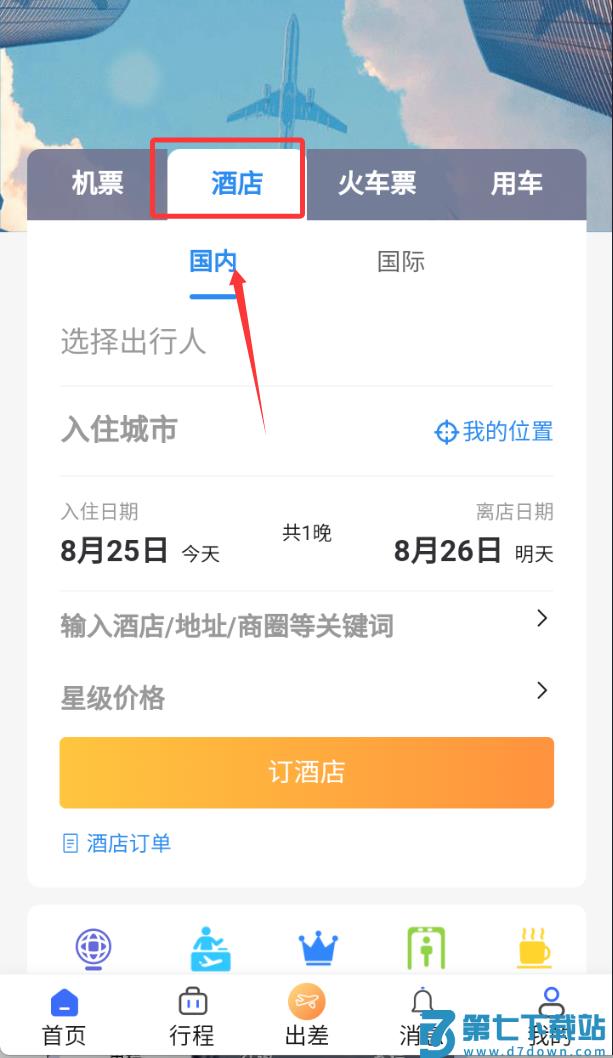Tap the 订酒店 button

click(x=306, y=772)
